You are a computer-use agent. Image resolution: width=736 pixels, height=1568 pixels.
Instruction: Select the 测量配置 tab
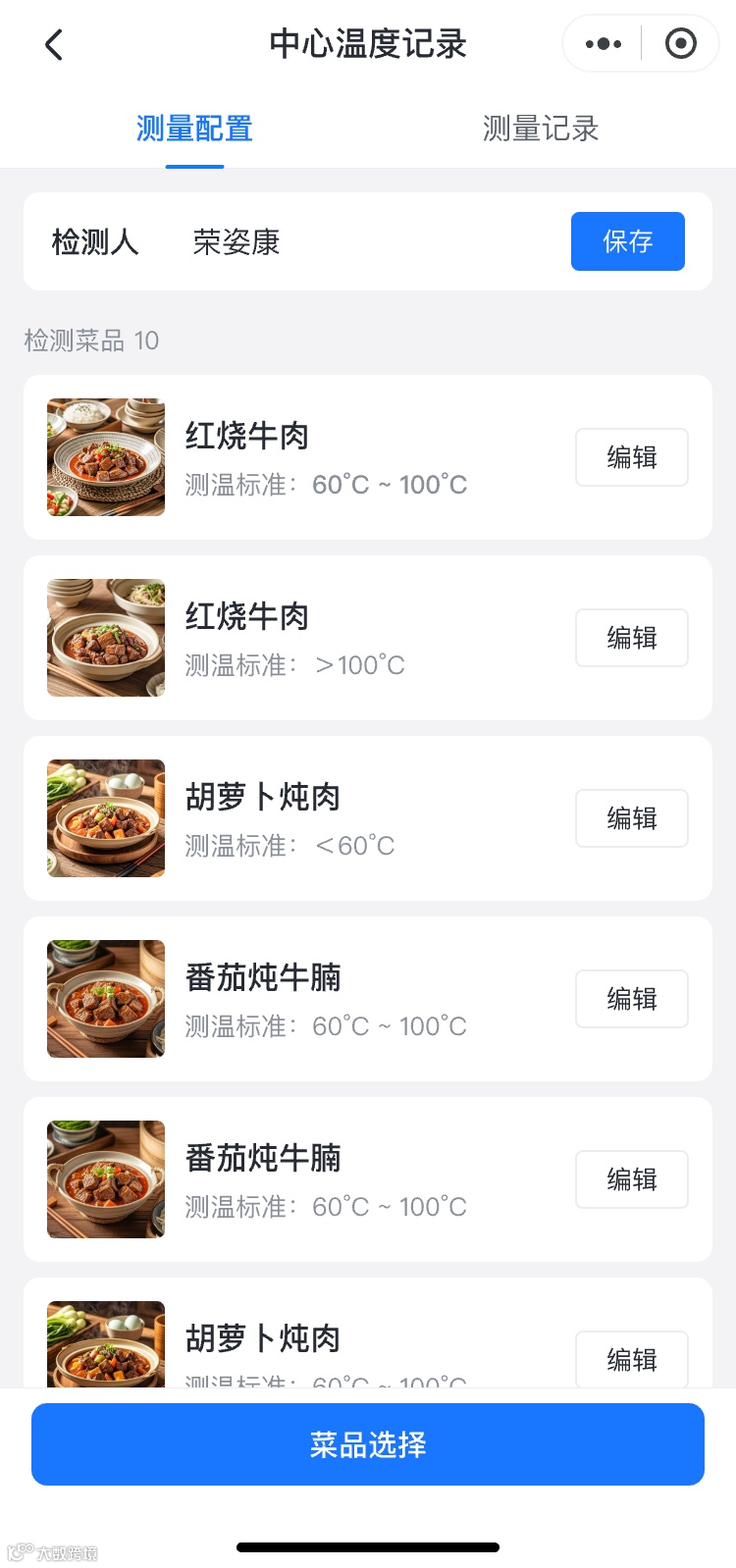194,129
